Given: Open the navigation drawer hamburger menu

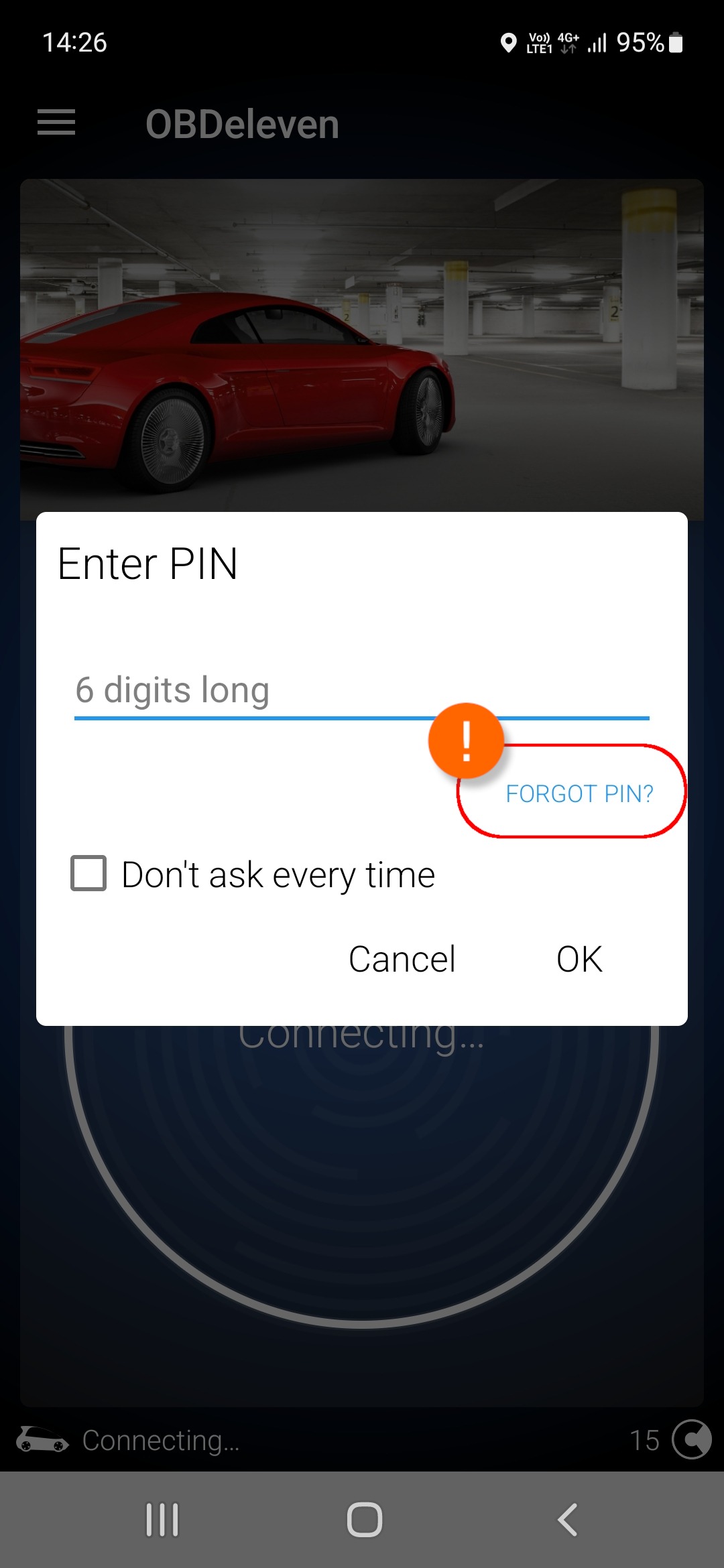Looking at the screenshot, I should coord(56,123).
